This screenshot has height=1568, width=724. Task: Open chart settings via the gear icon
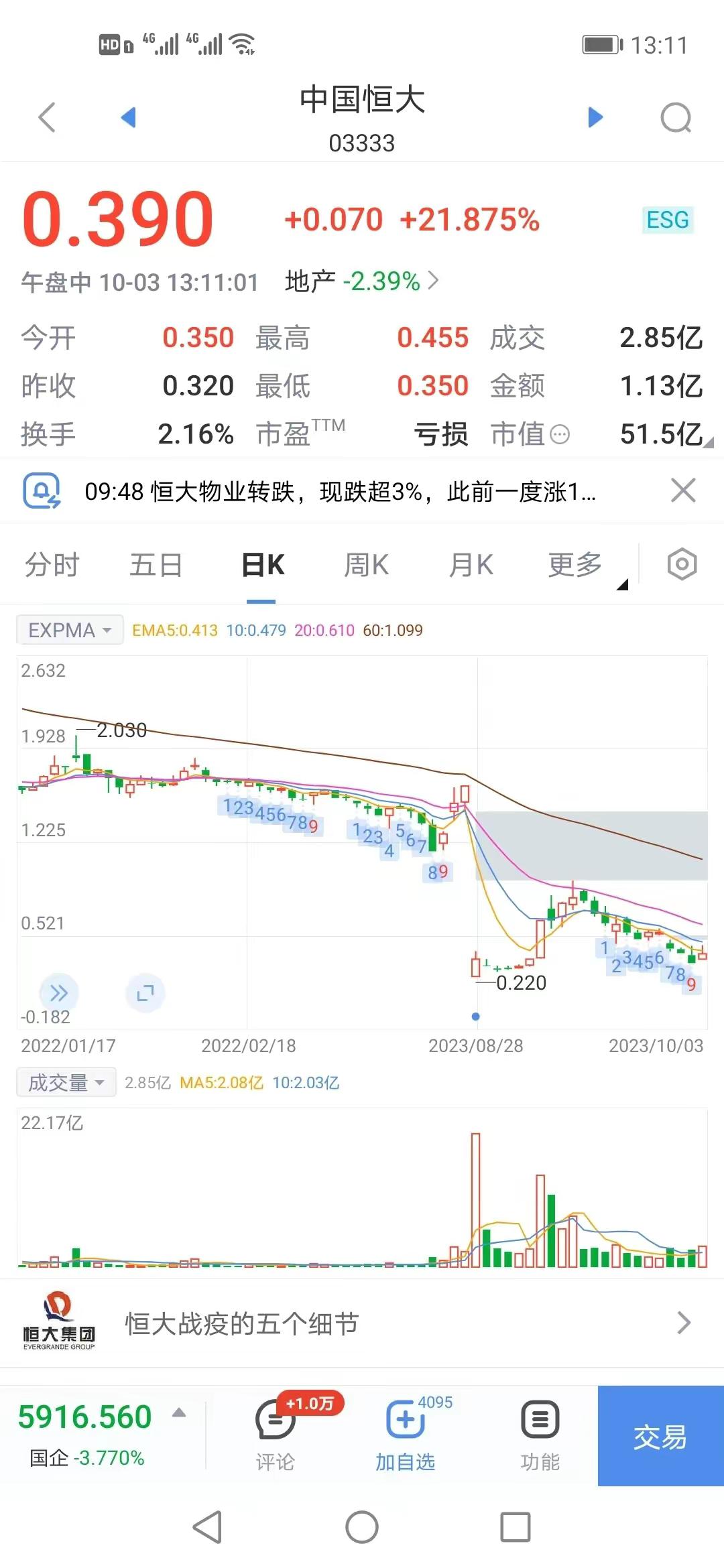[680, 564]
